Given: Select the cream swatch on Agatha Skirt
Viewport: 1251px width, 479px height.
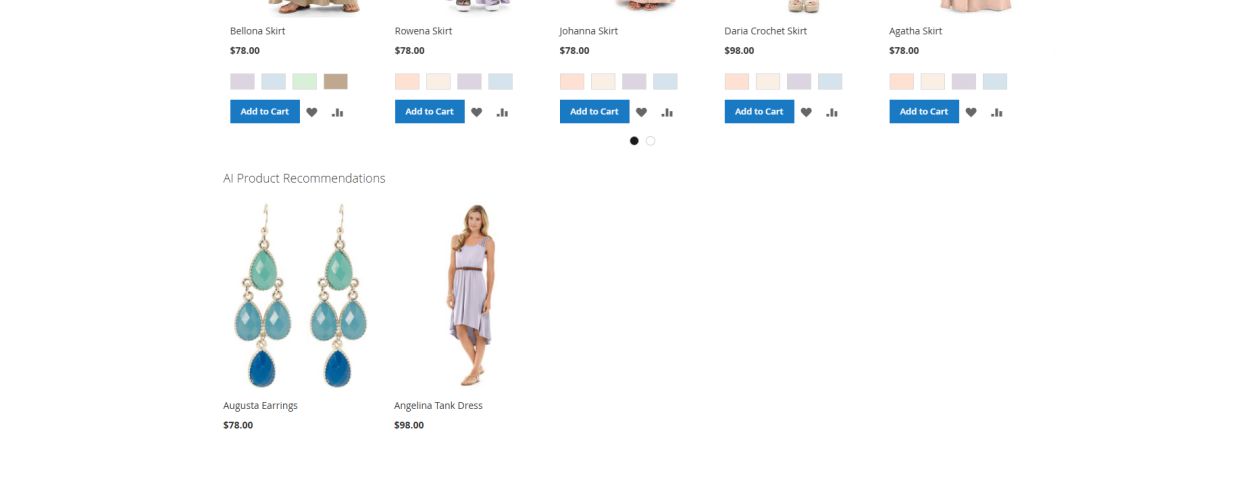Looking at the screenshot, I should 932,81.
